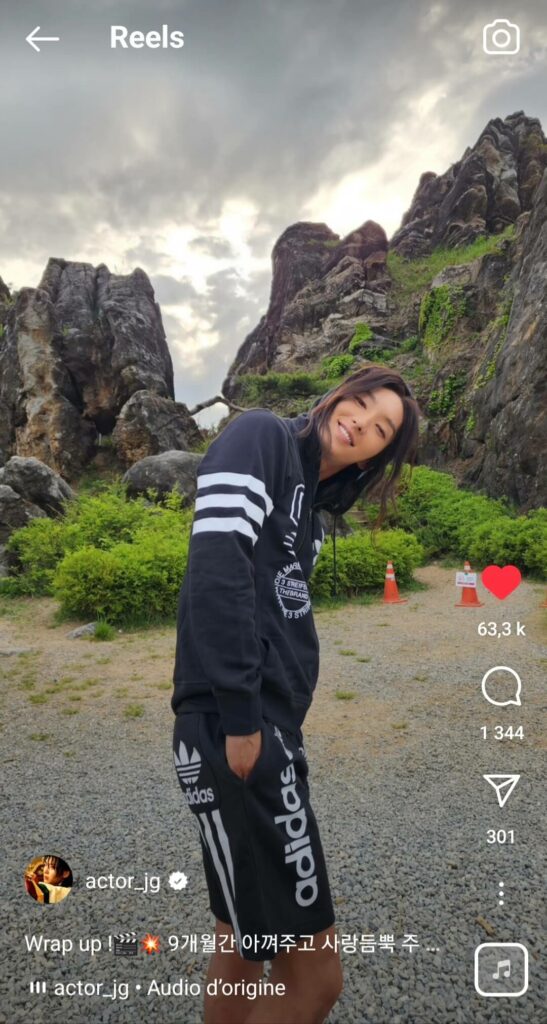Open the 'Audio d'origine' sound link

click(x=216, y=988)
